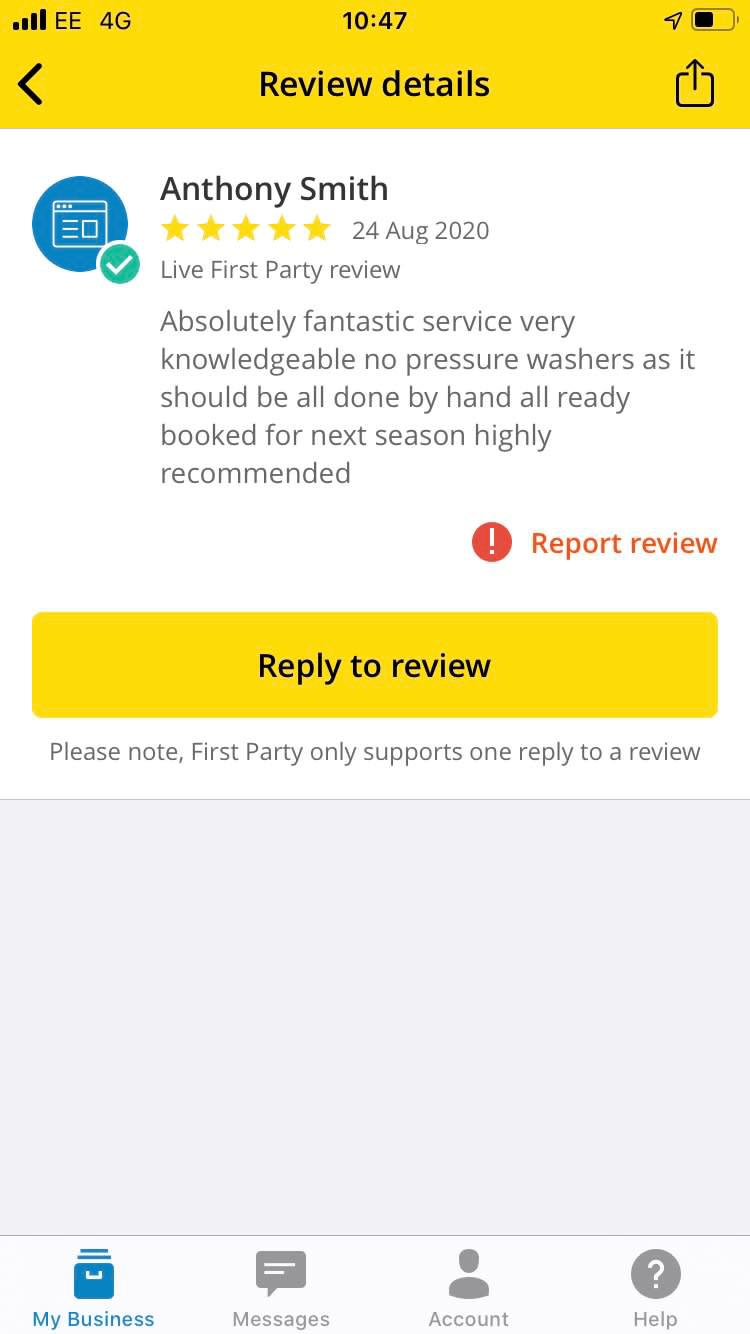Open the Help tab

point(655,1288)
